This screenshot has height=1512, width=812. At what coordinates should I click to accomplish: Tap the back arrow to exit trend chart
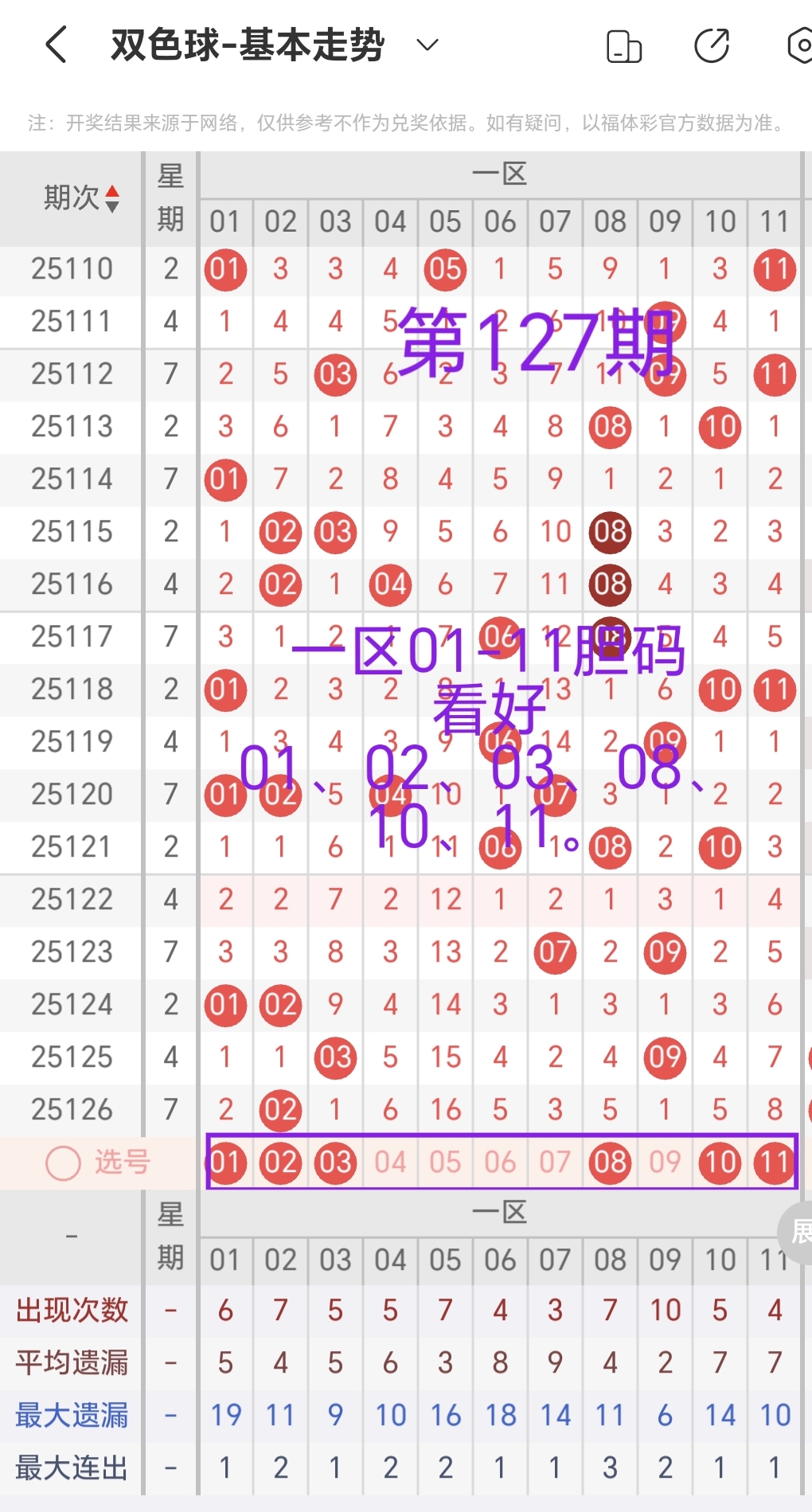56,45
